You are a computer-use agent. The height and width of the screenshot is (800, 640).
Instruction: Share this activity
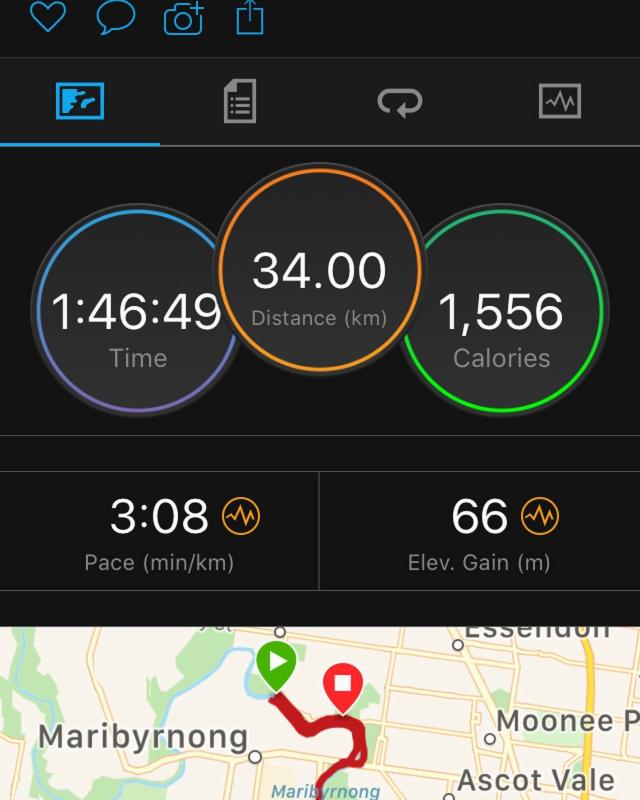tap(249, 17)
